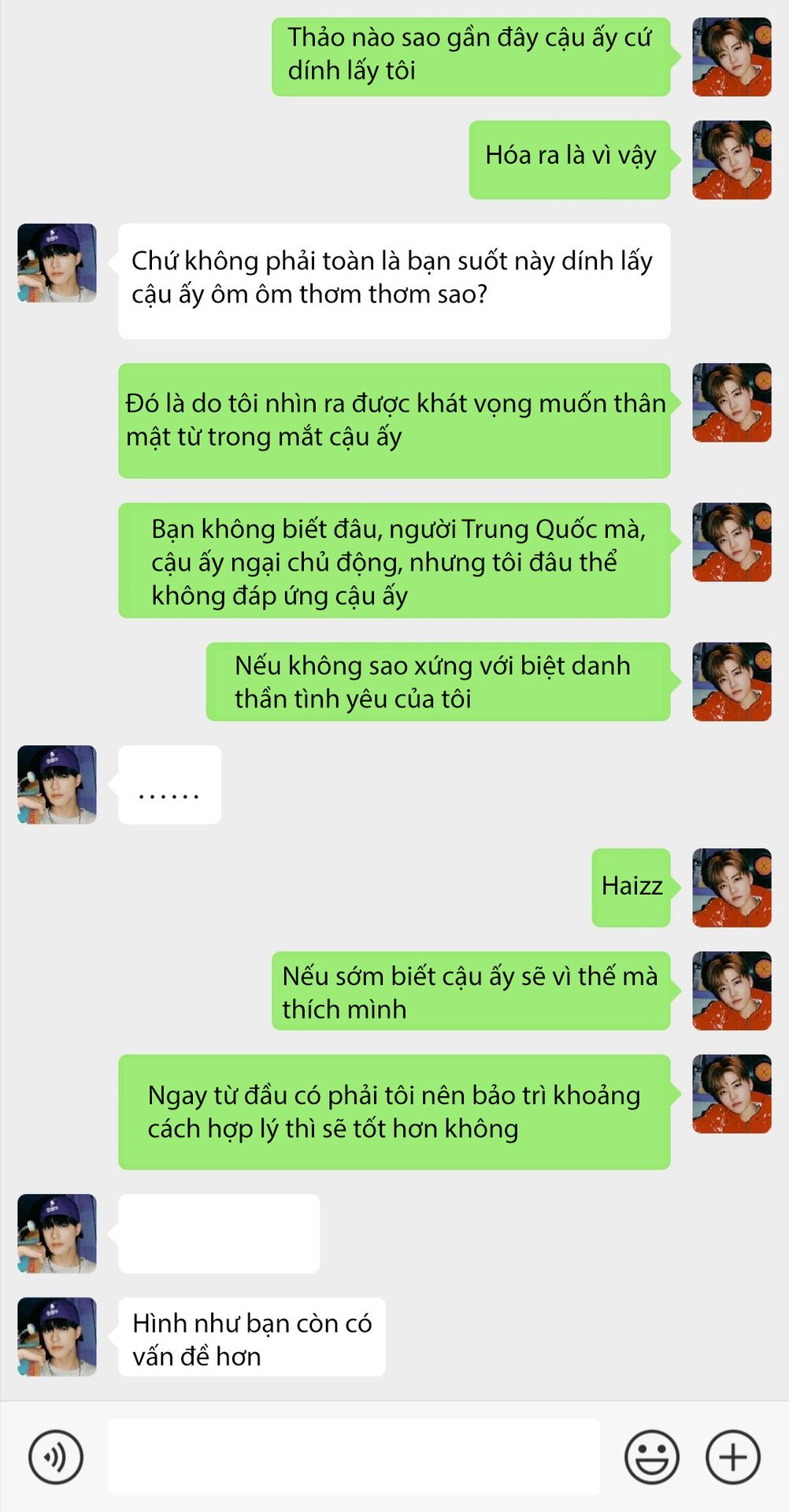Viewport: 789px width, 1512px height.
Task: Open the emoji picker
Action: tap(652, 1457)
